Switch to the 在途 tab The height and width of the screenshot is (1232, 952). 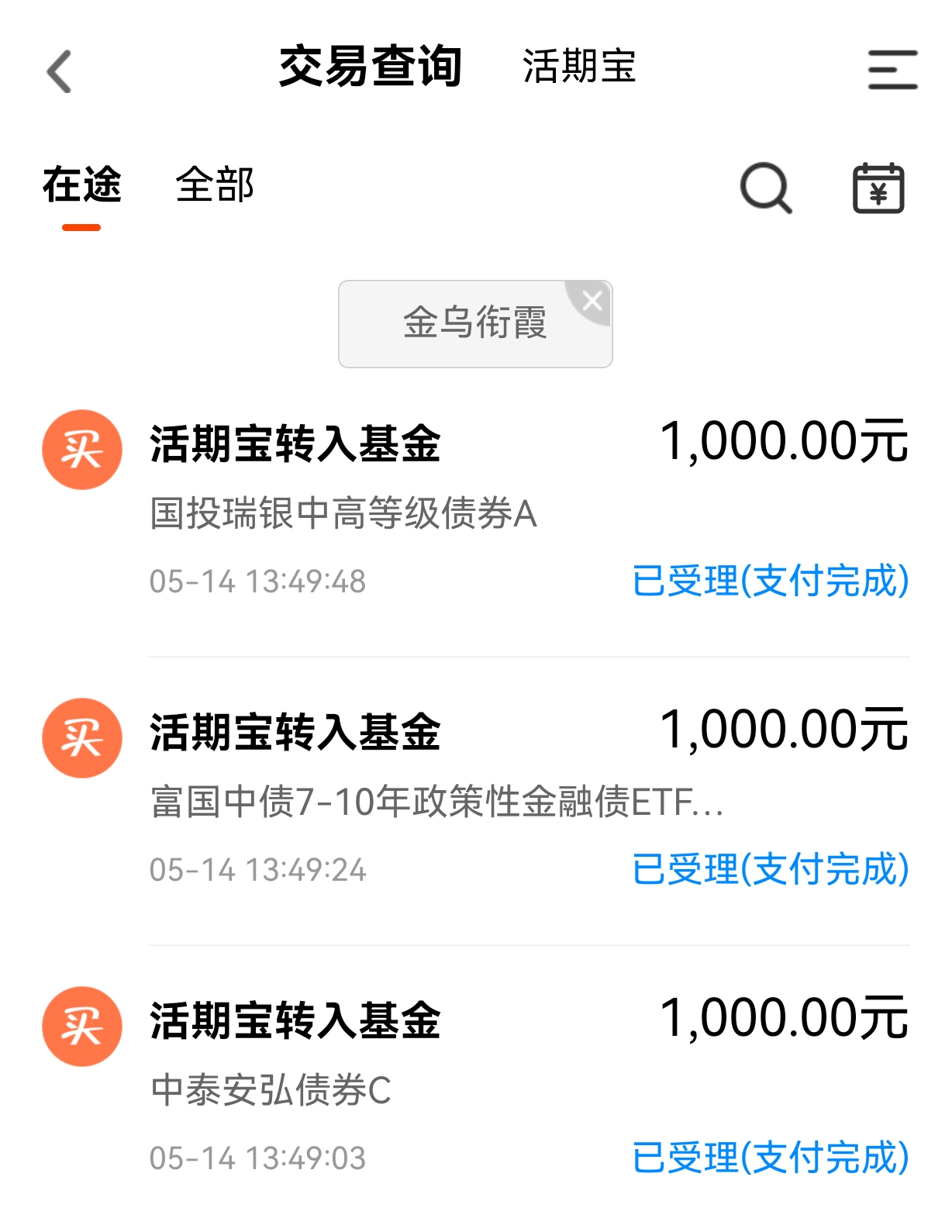click(82, 185)
